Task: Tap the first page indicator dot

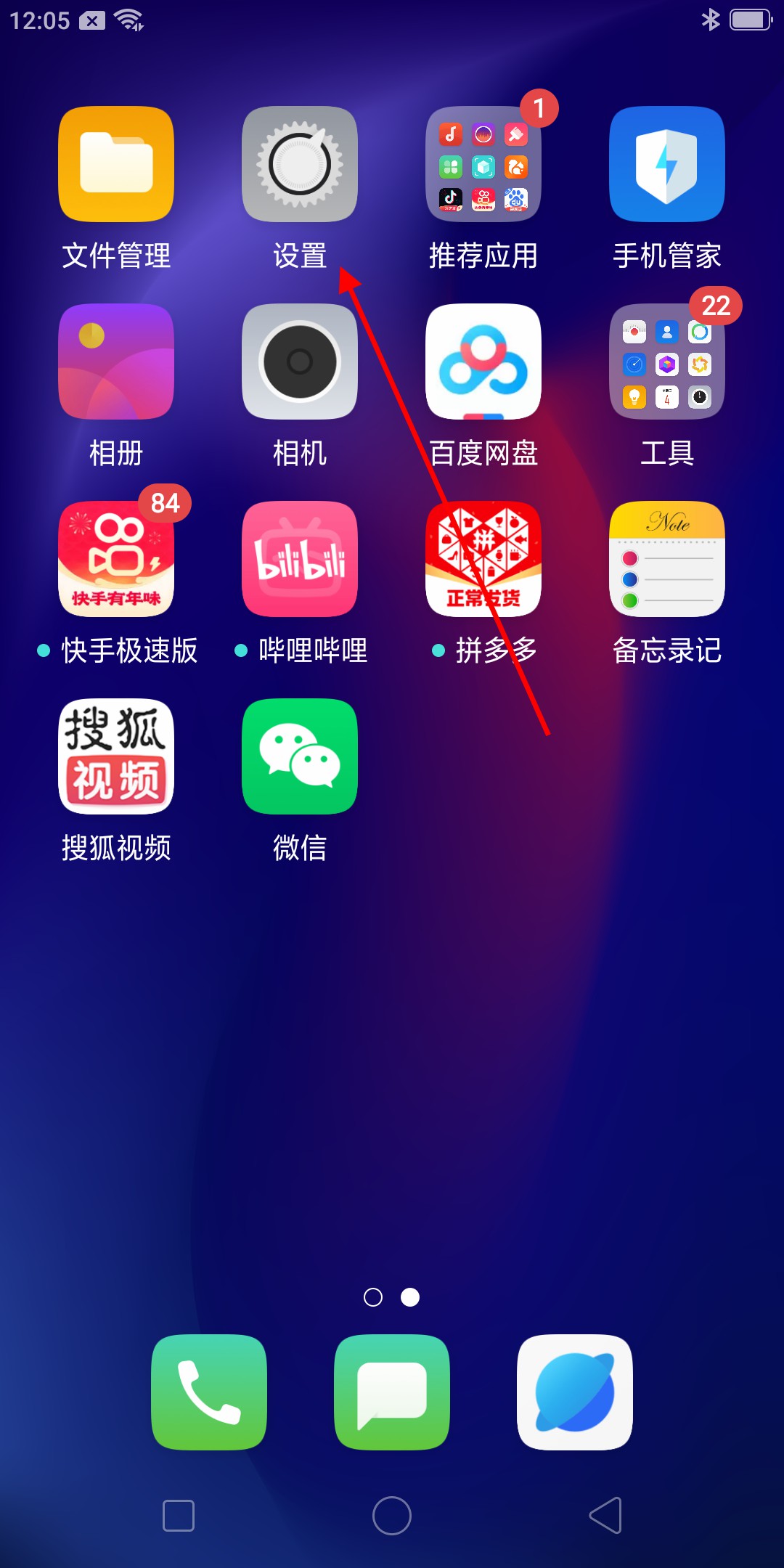Action: [x=373, y=1297]
